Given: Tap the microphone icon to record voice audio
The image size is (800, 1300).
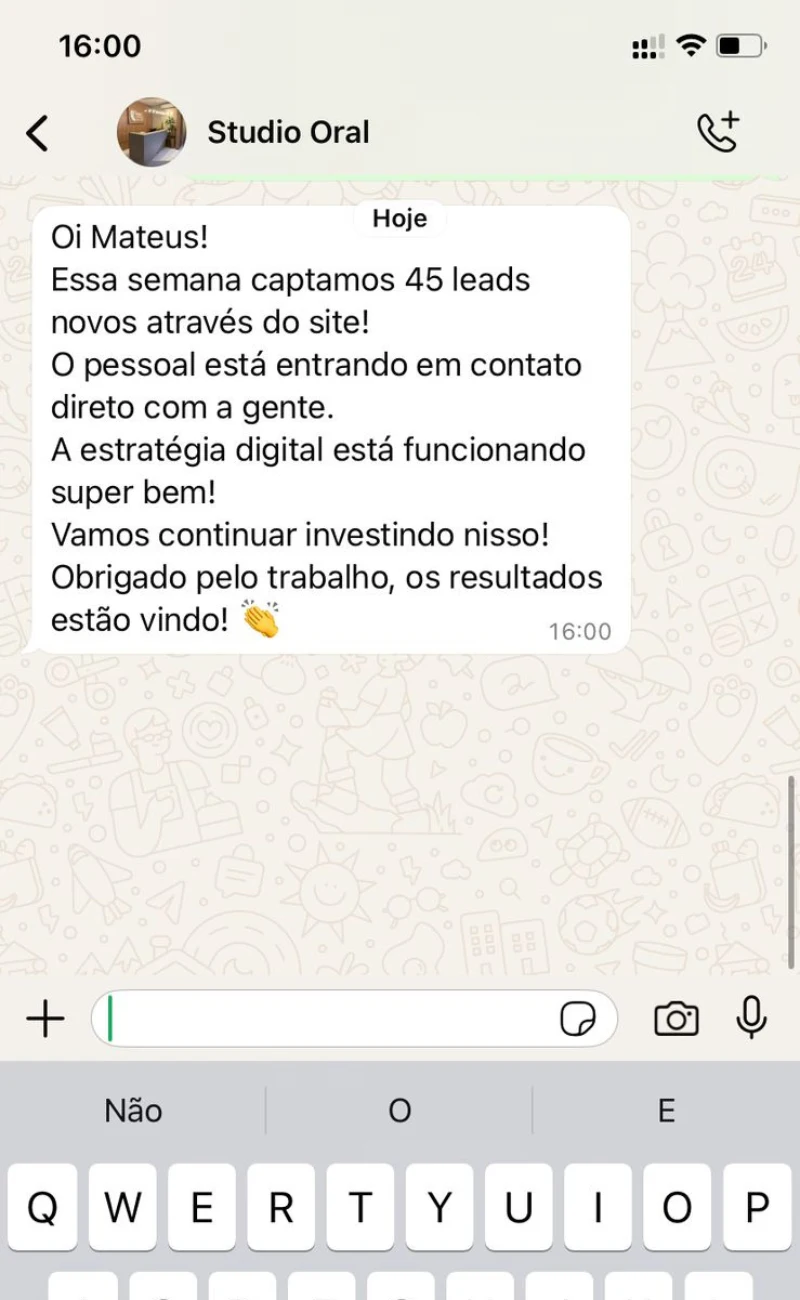Looking at the screenshot, I should coord(753,1018).
